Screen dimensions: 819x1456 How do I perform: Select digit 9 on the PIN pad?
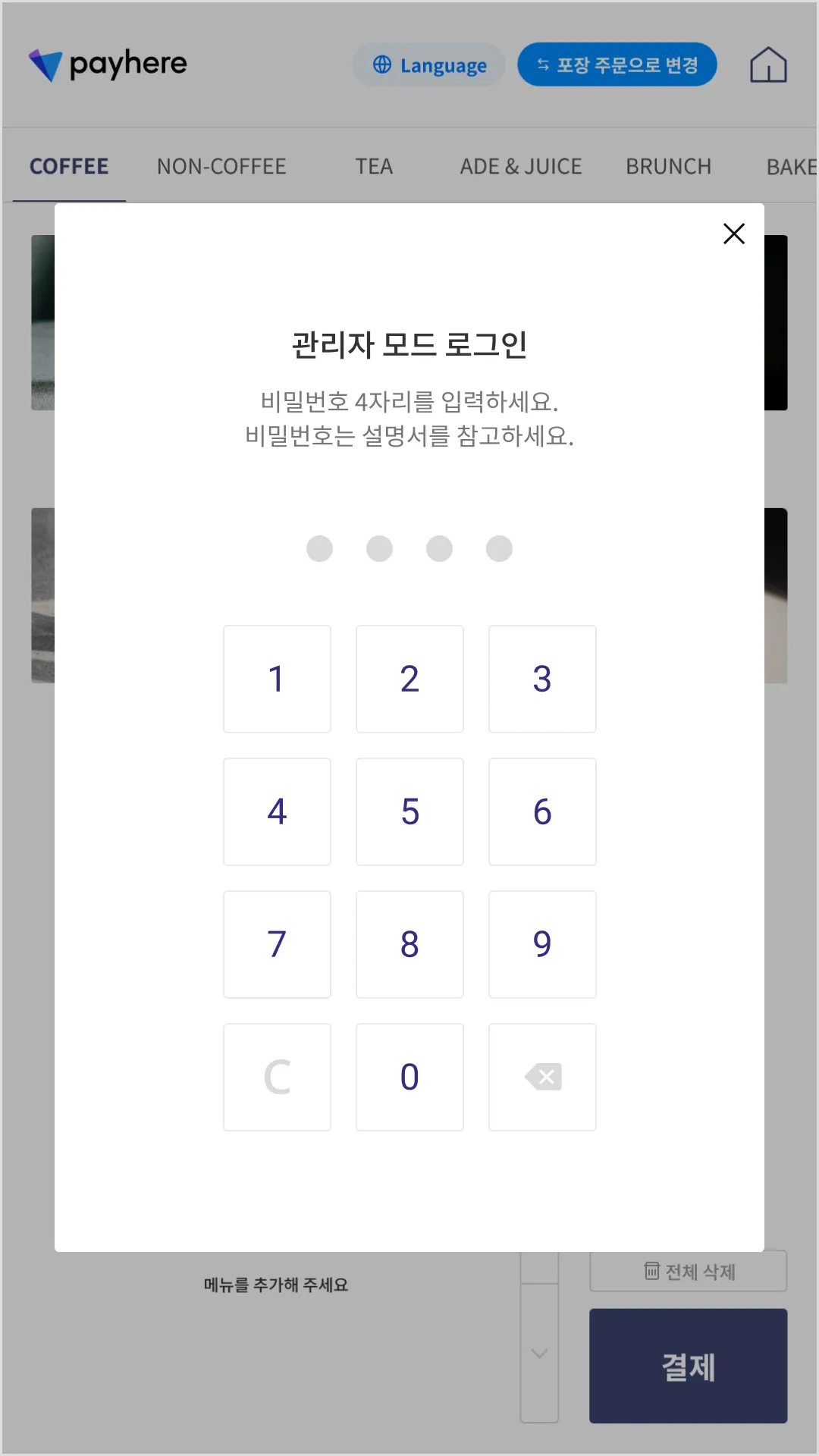542,944
